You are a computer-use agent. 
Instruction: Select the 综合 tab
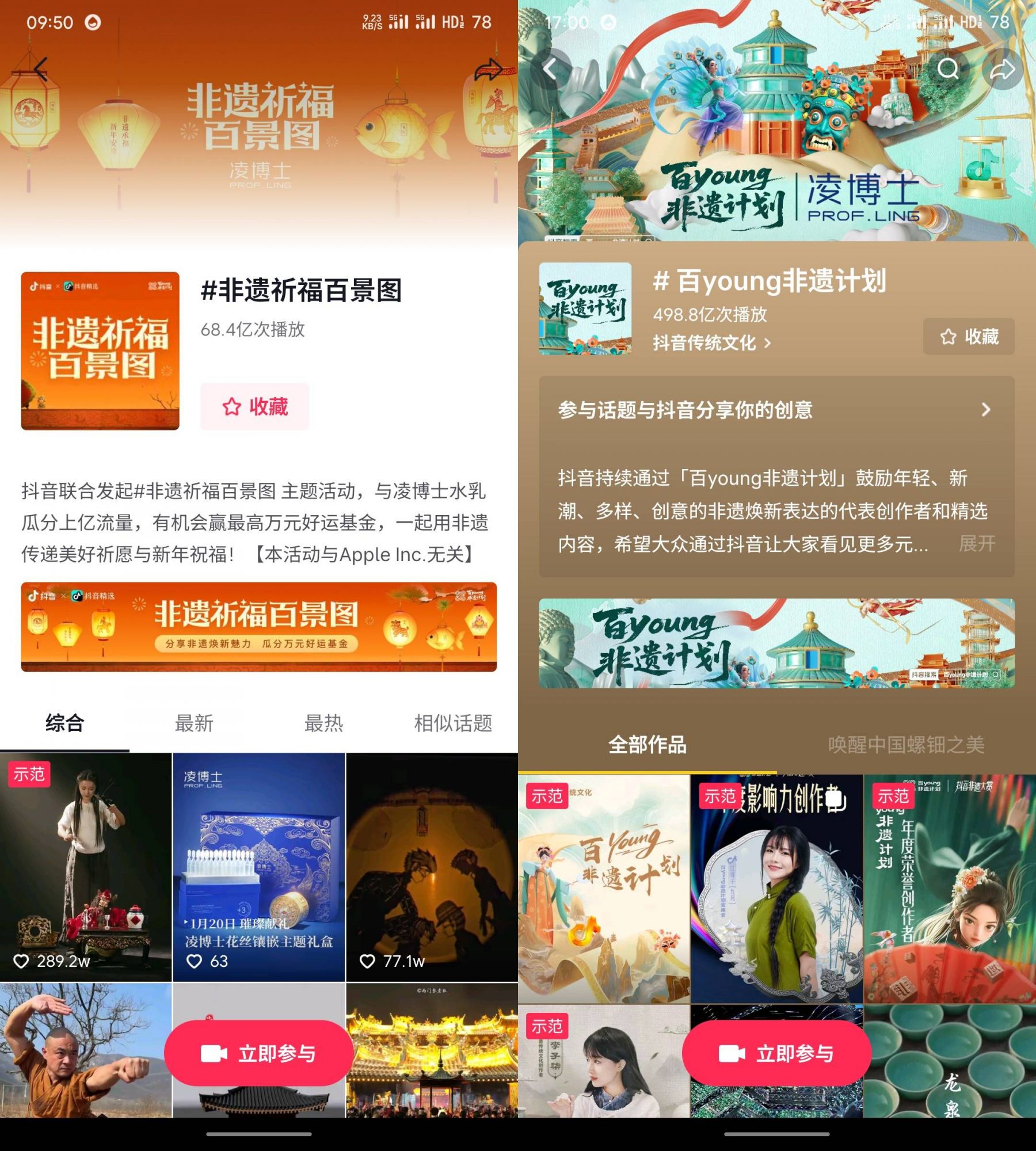coord(65,723)
